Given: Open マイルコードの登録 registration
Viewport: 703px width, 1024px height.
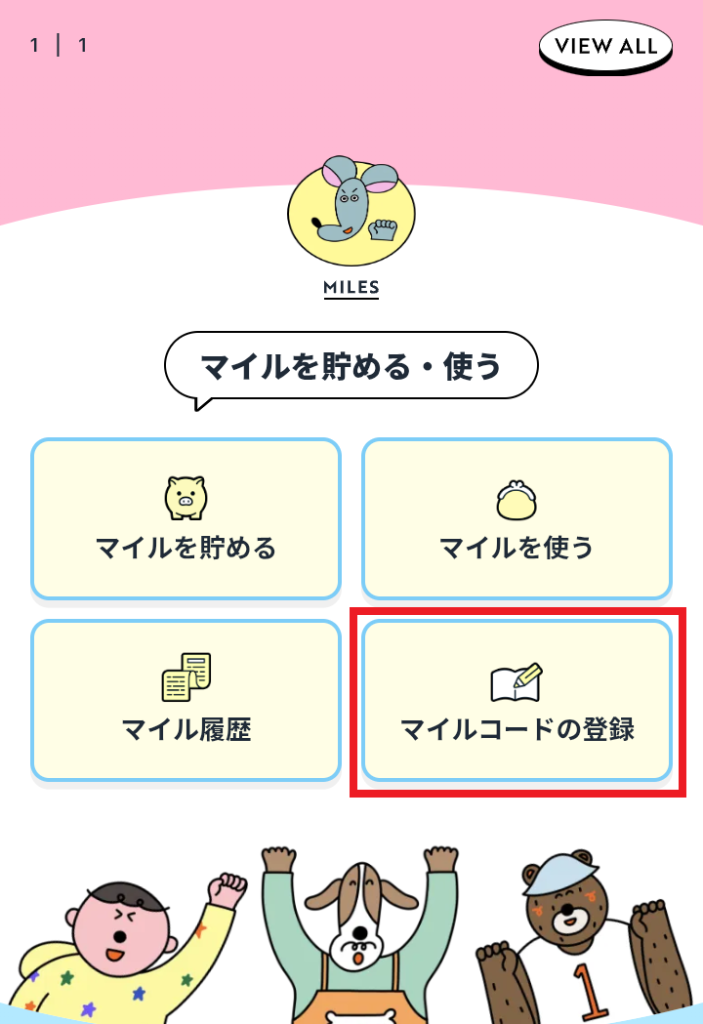Looking at the screenshot, I should tap(516, 700).
